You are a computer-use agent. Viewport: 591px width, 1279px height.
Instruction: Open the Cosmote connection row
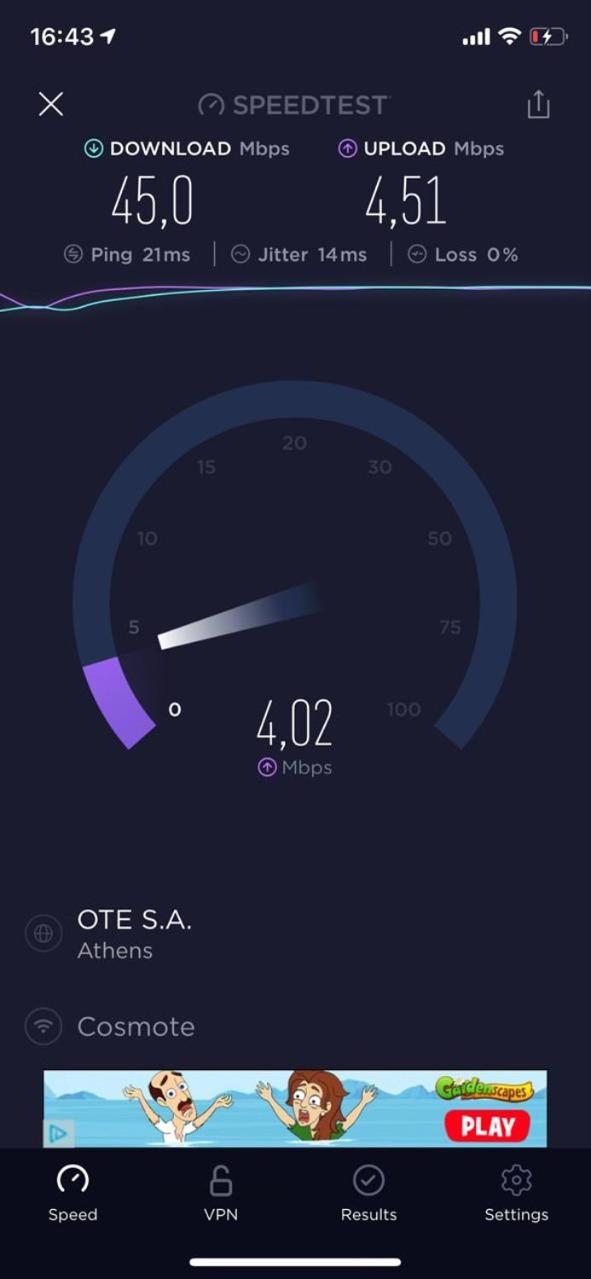point(295,1026)
